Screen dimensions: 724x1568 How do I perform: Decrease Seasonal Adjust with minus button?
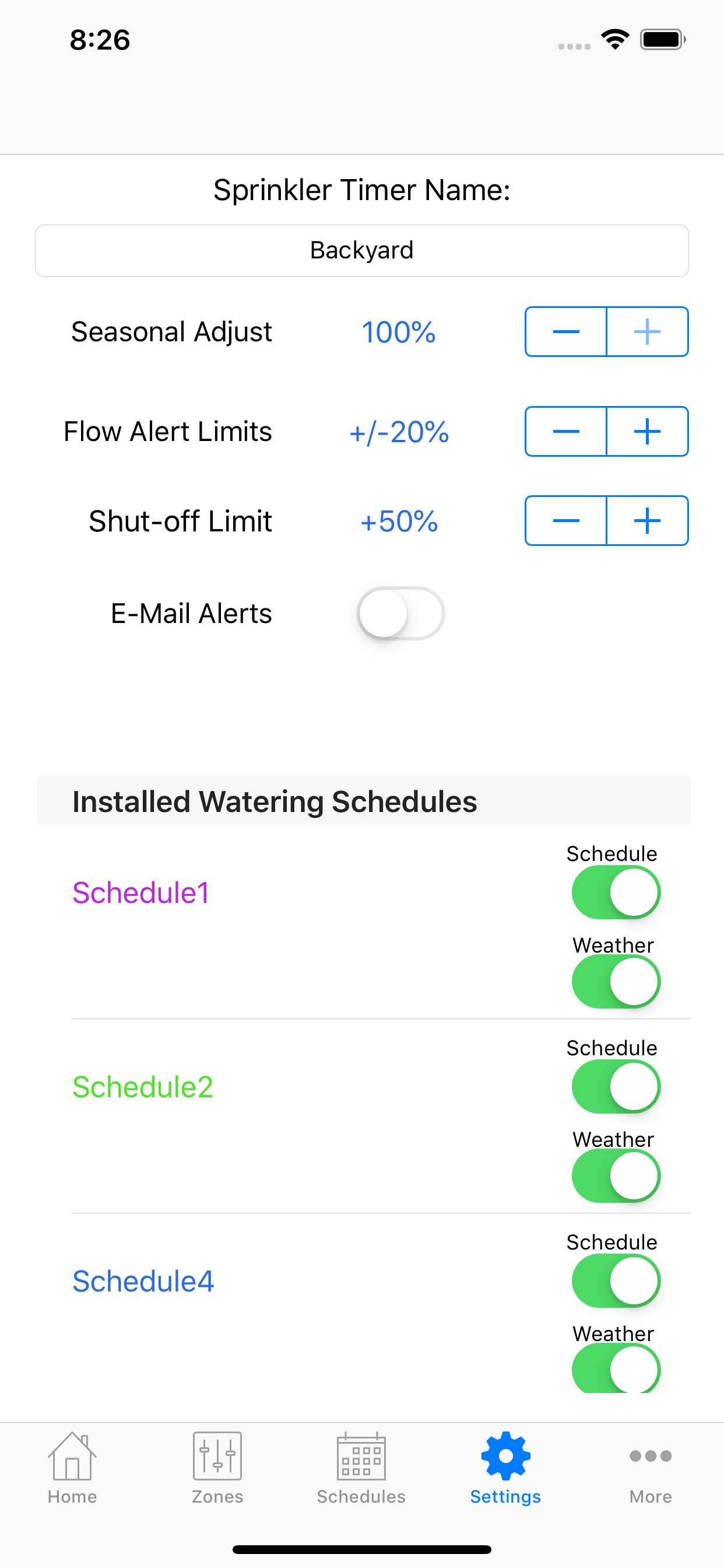565,331
